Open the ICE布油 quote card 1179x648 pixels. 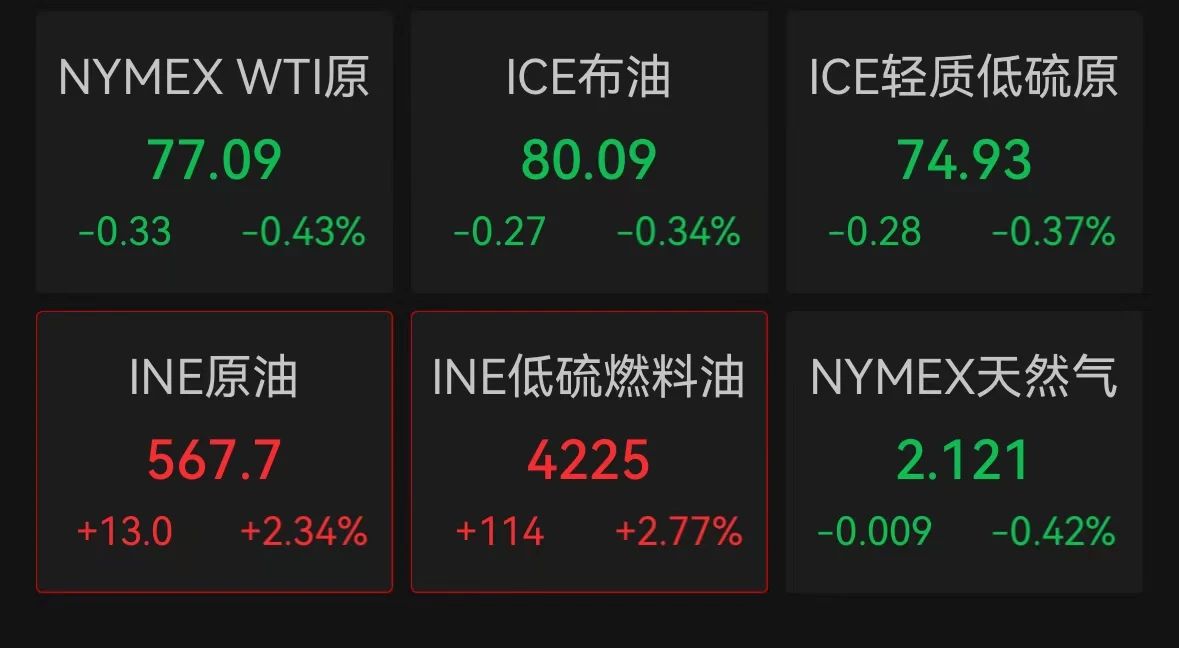click(x=589, y=152)
